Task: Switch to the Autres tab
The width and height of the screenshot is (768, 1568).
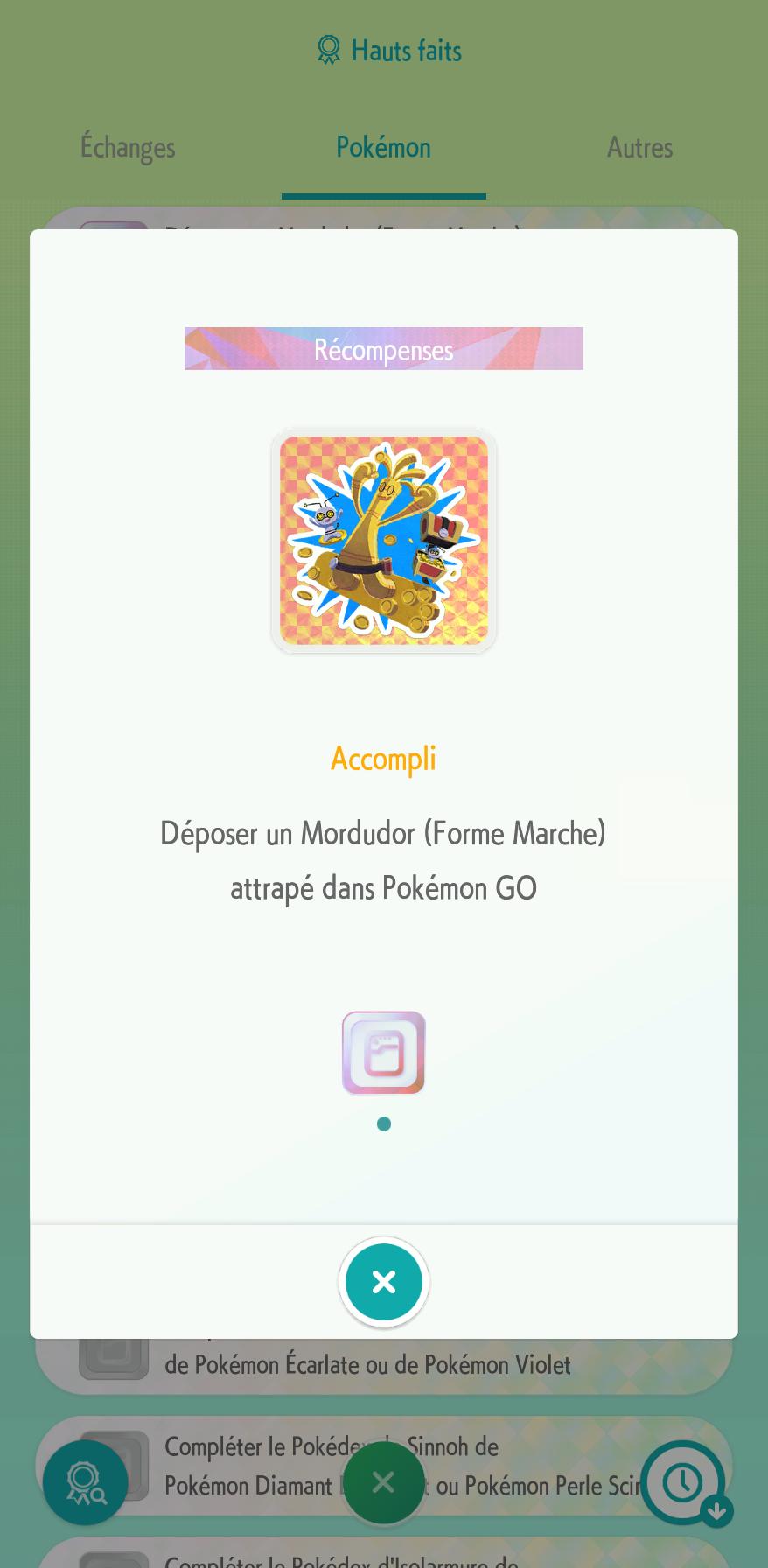Action: coord(639,147)
